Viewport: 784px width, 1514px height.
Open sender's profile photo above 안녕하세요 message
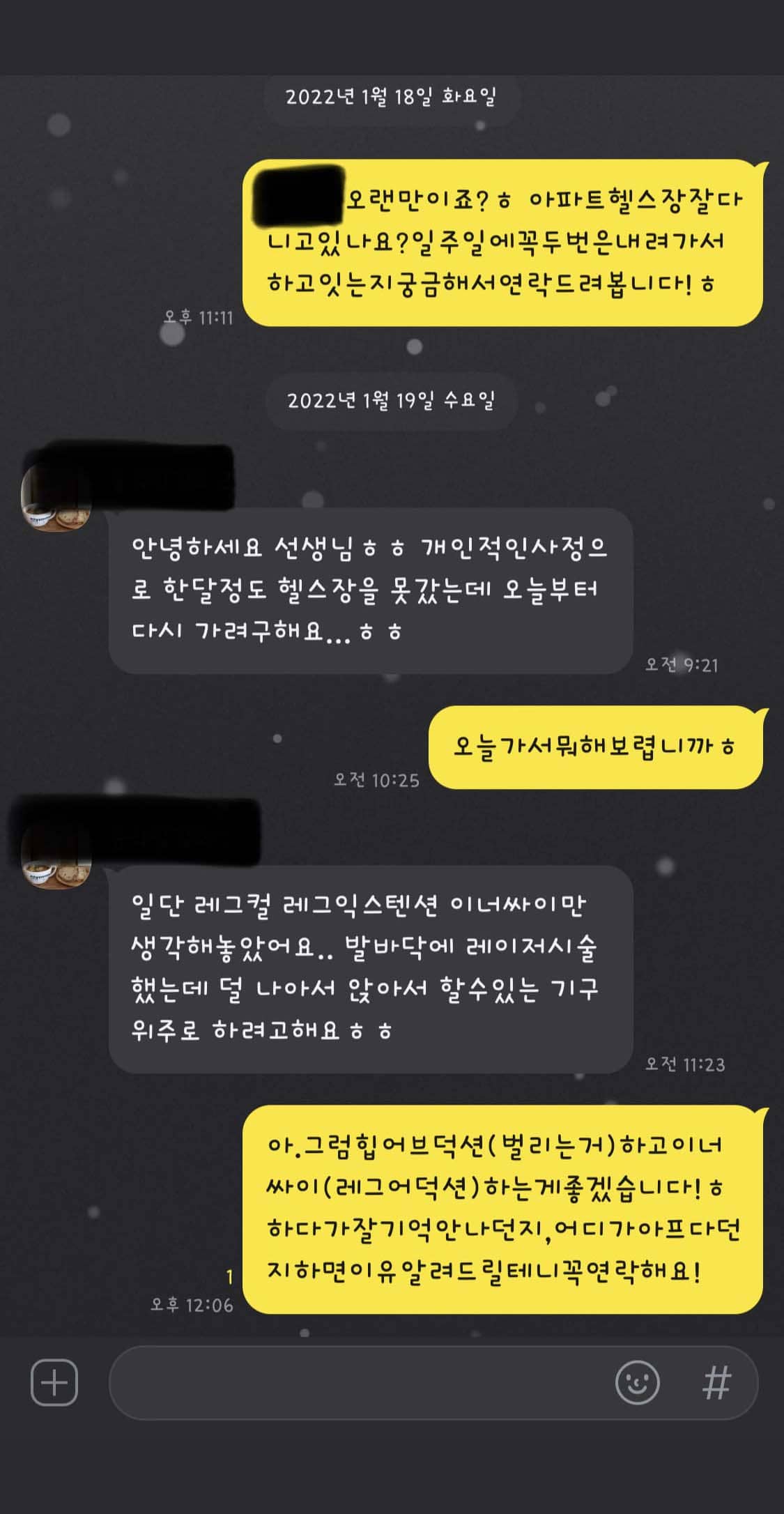pyautogui.click(x=56, y=497)
